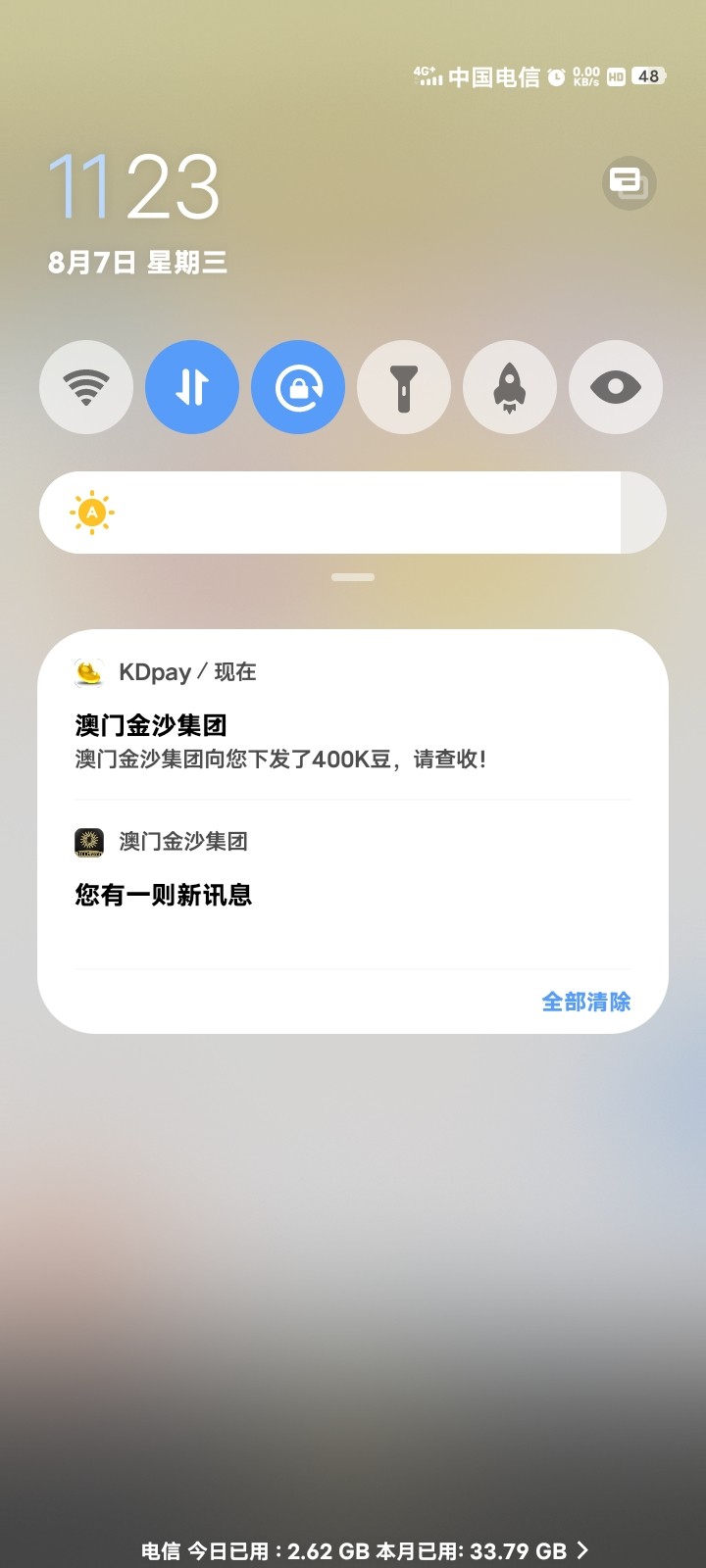The height and width of the screenshot is (1568, 706).
Task: Clear all notifications with 全部清除
Action: [586, 1002]
